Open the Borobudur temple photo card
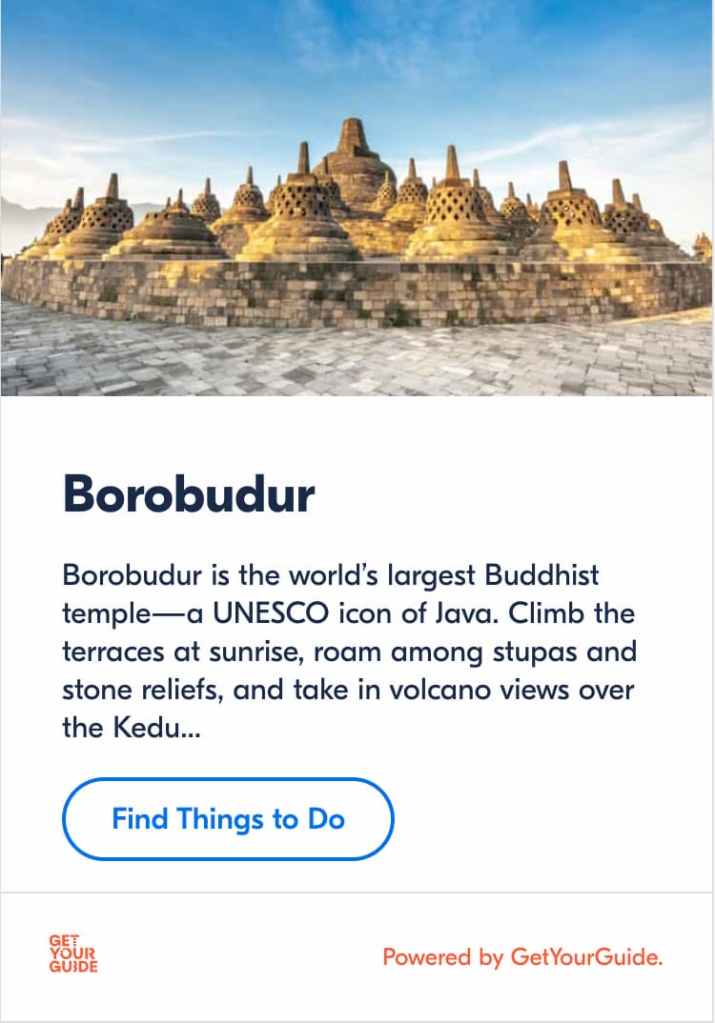The height and width of the screenshot is (1023, 715). click(x=357, y=198)
